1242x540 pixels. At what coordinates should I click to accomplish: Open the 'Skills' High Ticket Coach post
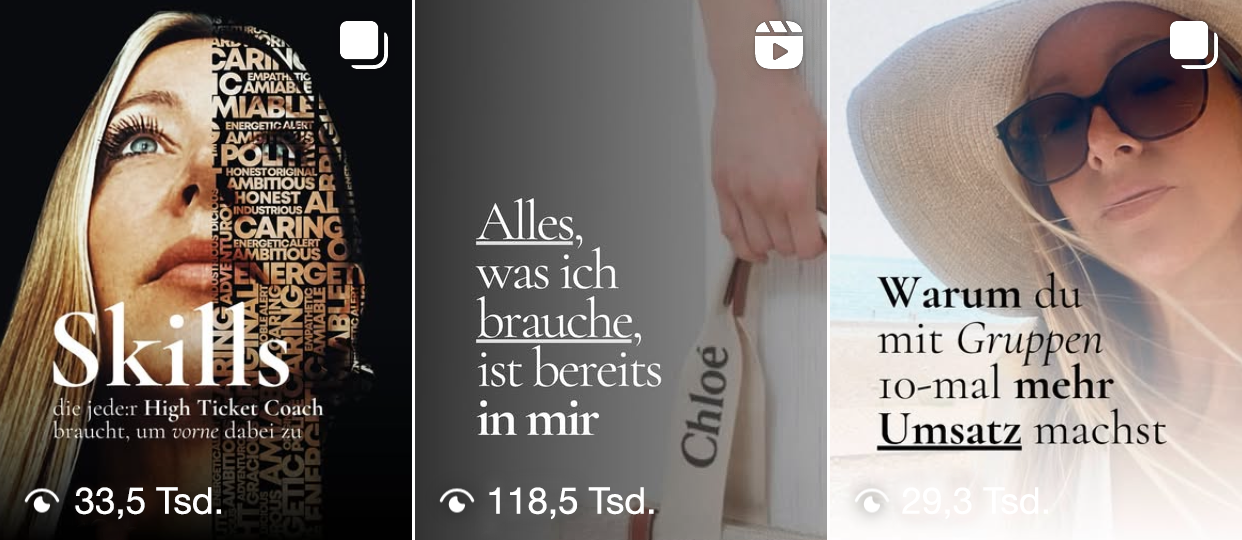(205, 270)
